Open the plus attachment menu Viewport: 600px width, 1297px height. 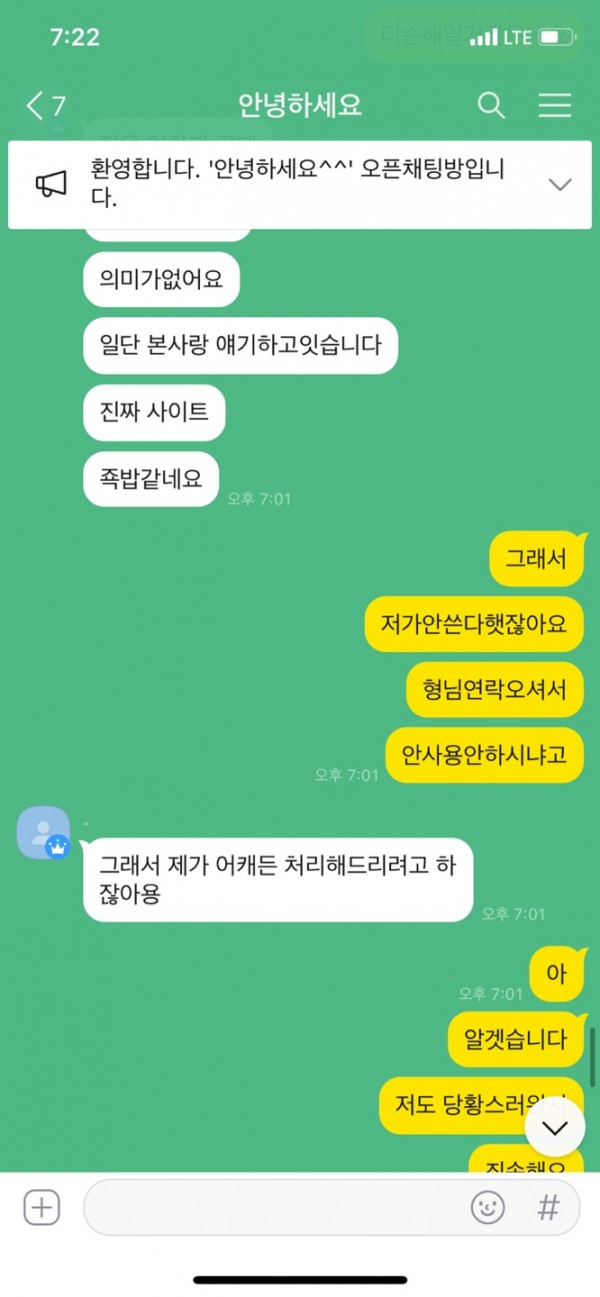click(x=41, y=1208)
